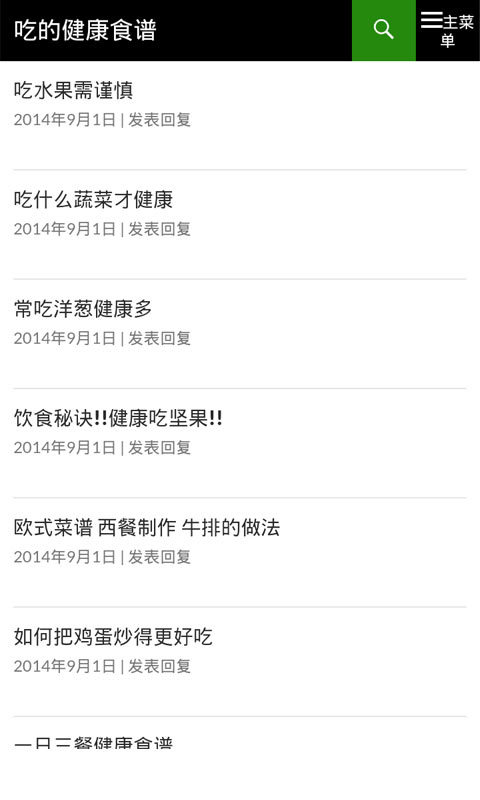Screen dimensions: 480x800
Task: Open article 吃水果需谨慎
Action: click(x=73, y=90)
